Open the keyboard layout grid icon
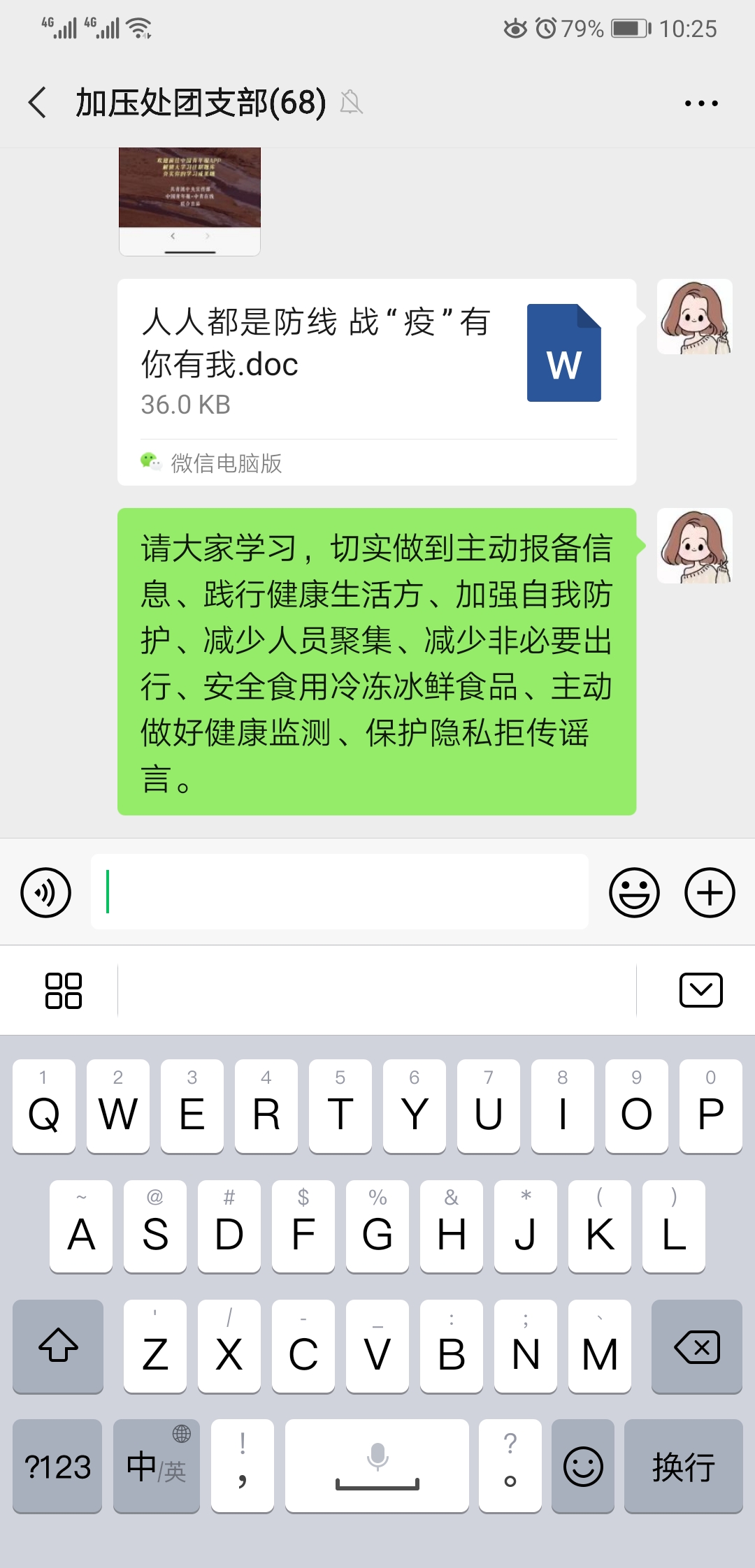The height and width of the screenshot is (1568, 755). tap(64, 990)
